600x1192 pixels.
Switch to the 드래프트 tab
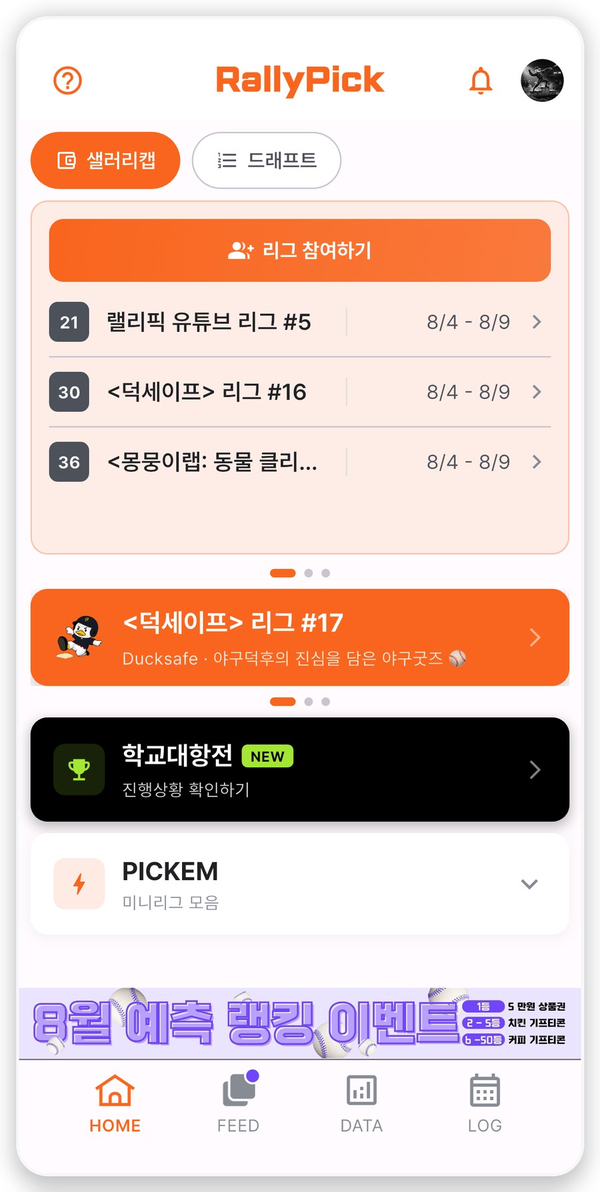click(x=267, y=160)
